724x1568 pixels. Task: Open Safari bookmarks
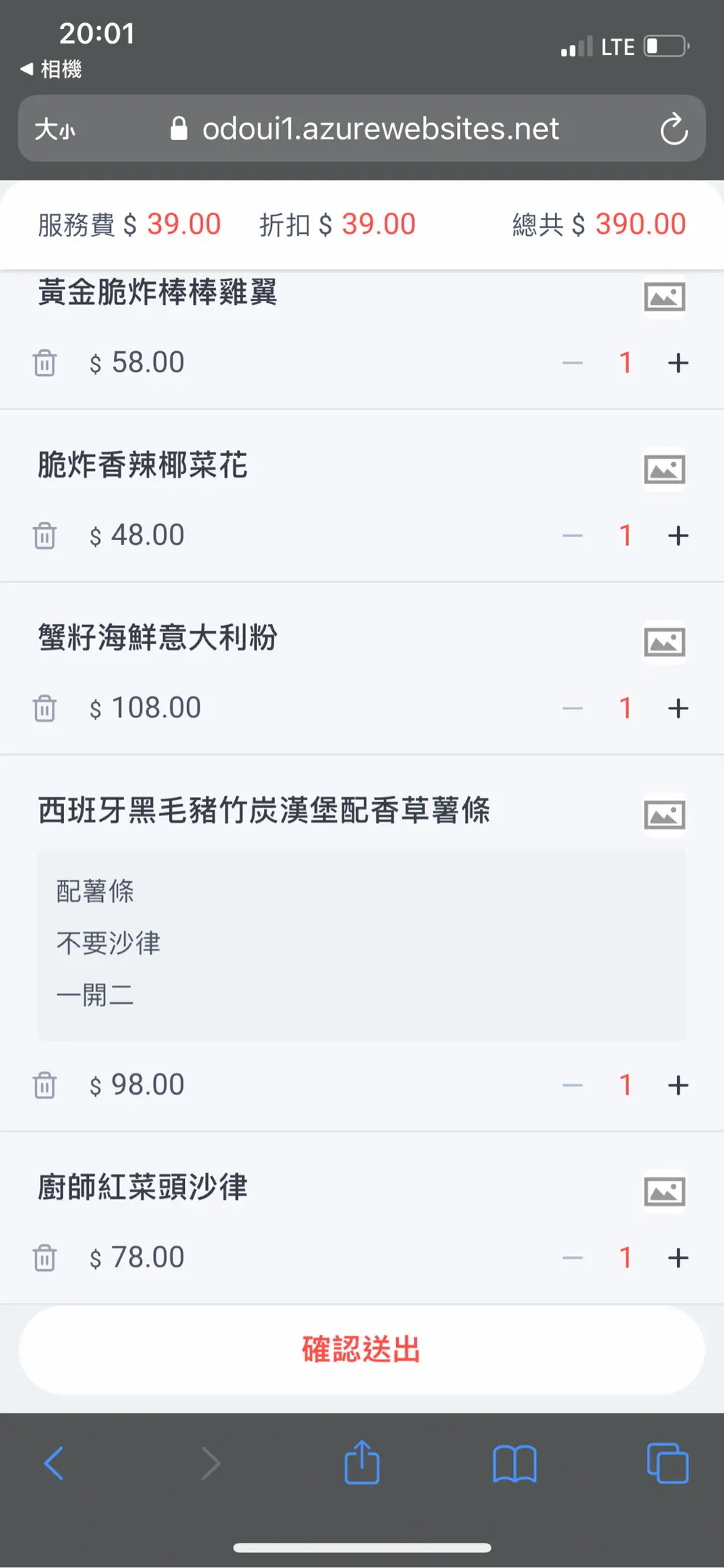514,1463
